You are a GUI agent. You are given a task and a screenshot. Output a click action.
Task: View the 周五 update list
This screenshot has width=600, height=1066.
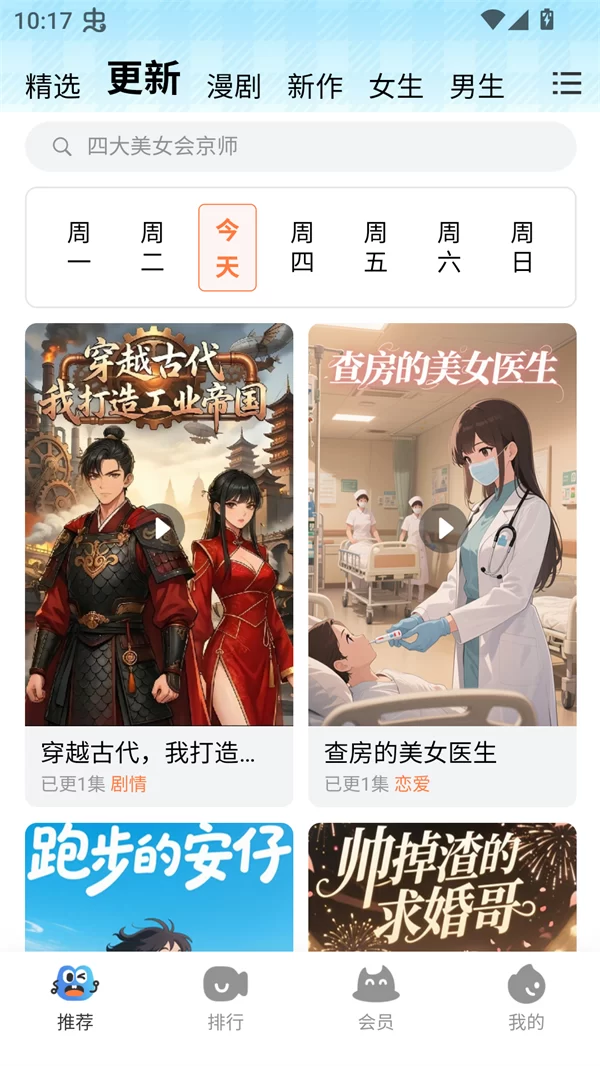[x=375, y=247]
